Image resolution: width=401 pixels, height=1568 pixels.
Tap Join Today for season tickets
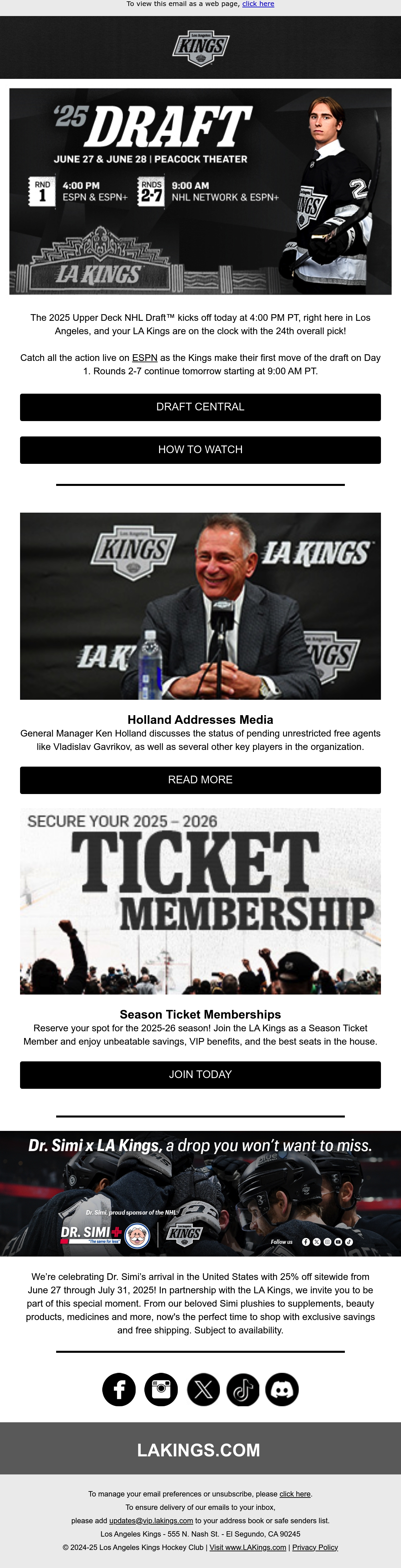click(200, 1075)
